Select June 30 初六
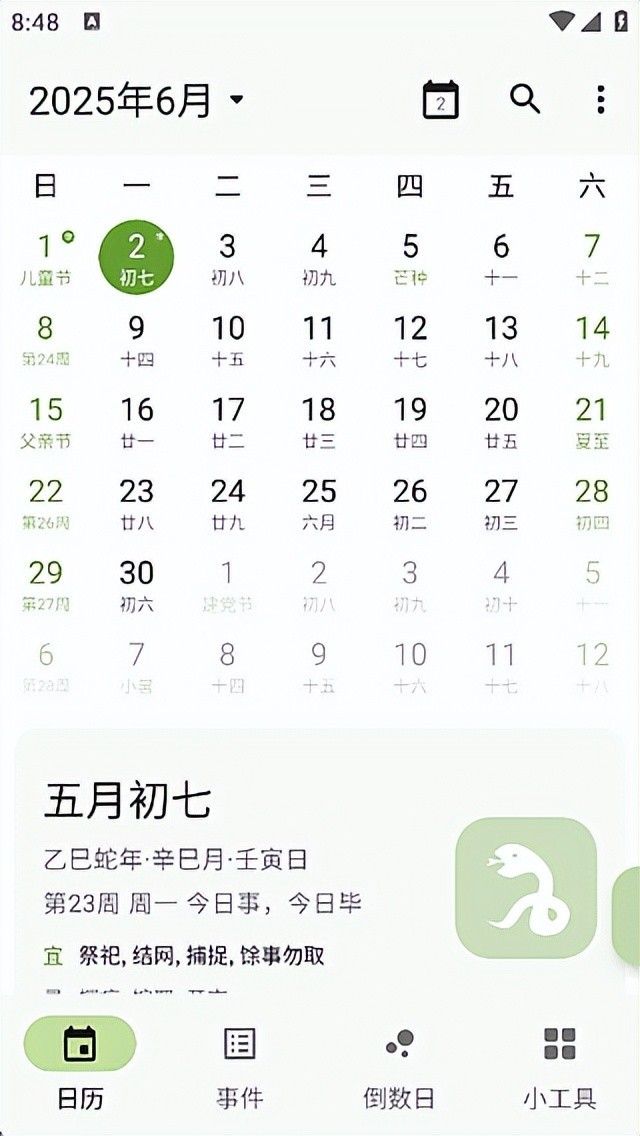The image size is (640, 1136). point(137,586)
